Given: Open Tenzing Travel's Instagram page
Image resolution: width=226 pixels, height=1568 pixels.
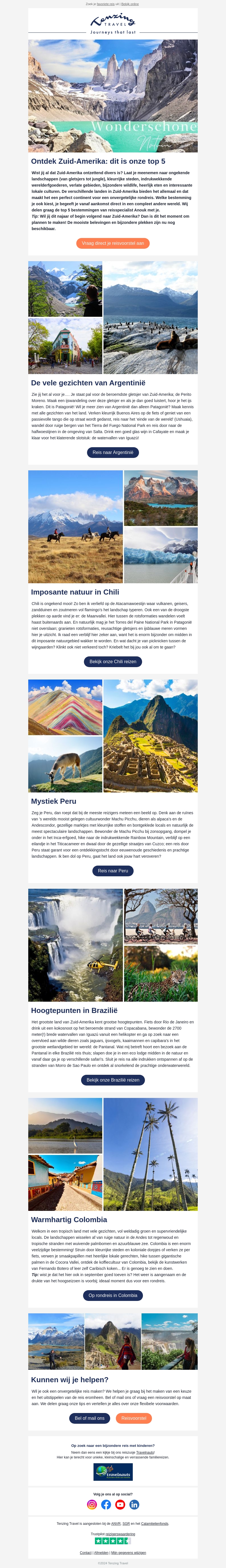Looking at the screenshot, I should point(92,1504).
